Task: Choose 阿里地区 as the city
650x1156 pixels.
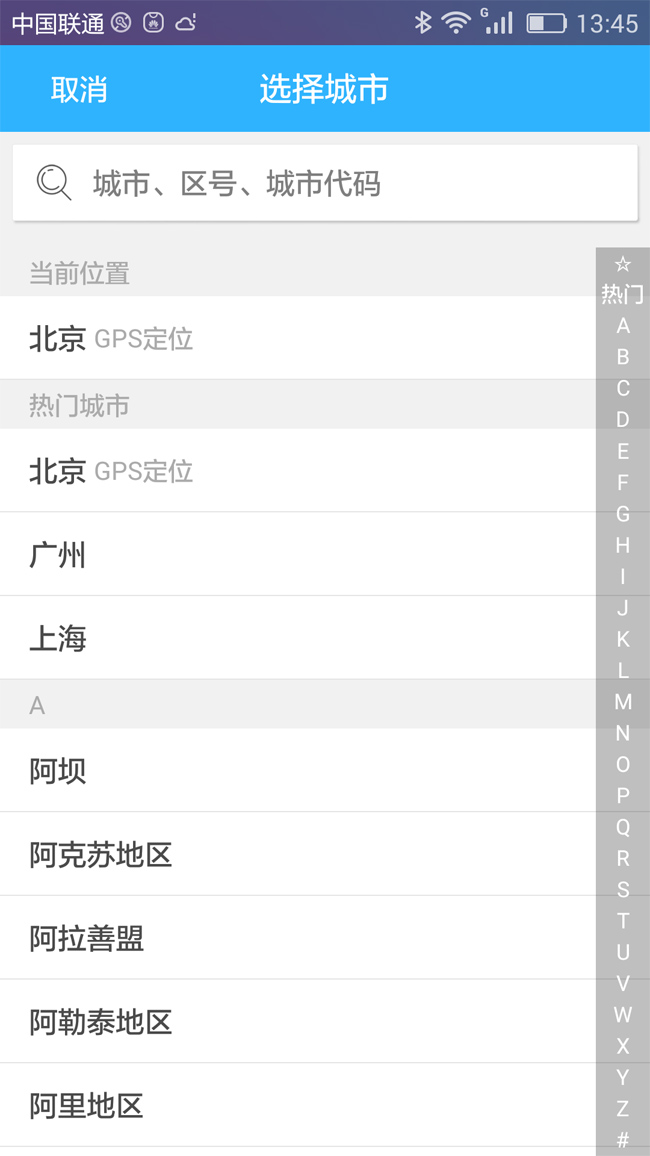Action: 298,1105
